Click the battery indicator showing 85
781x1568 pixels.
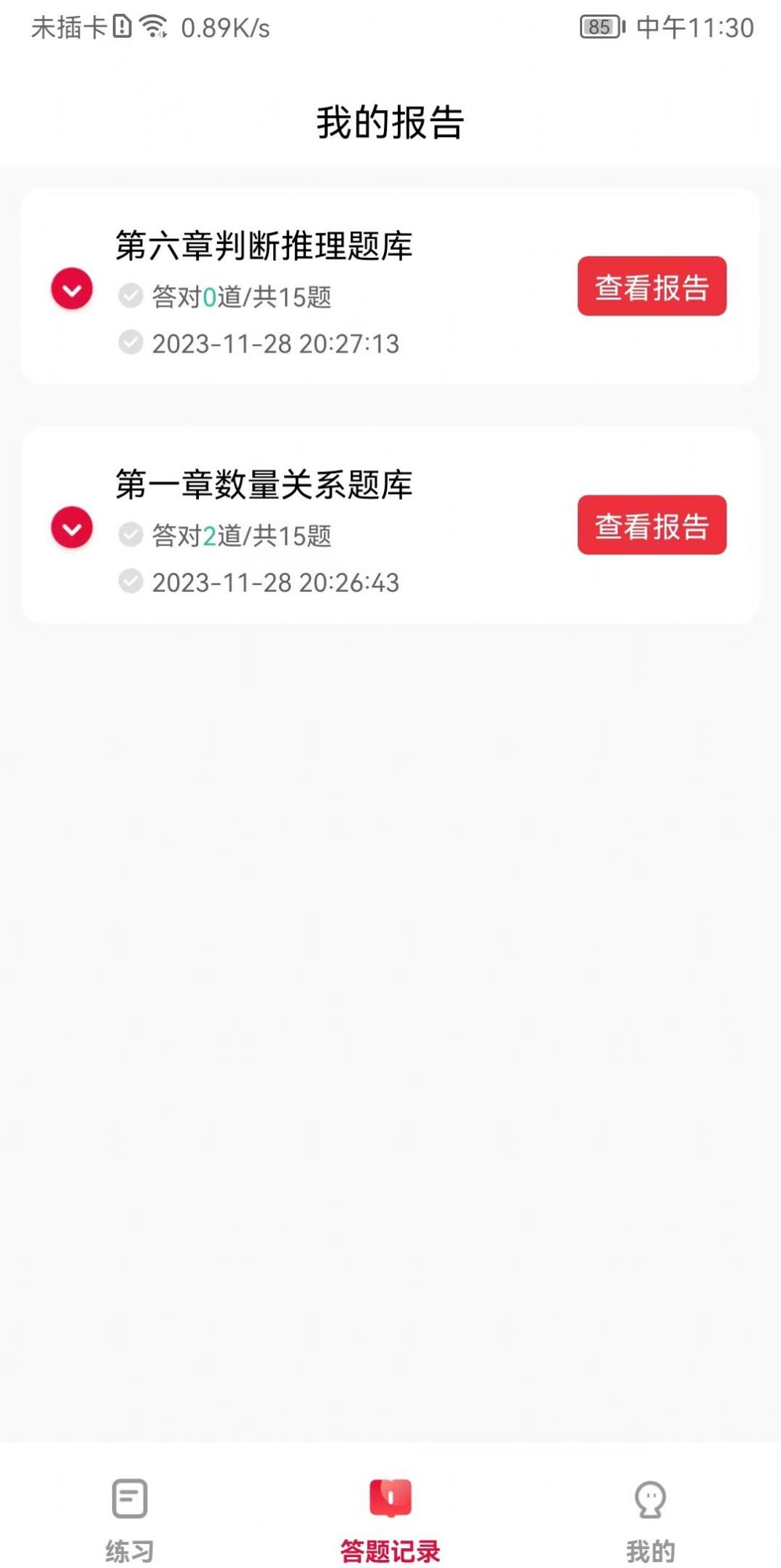click(x=600, y=27)
